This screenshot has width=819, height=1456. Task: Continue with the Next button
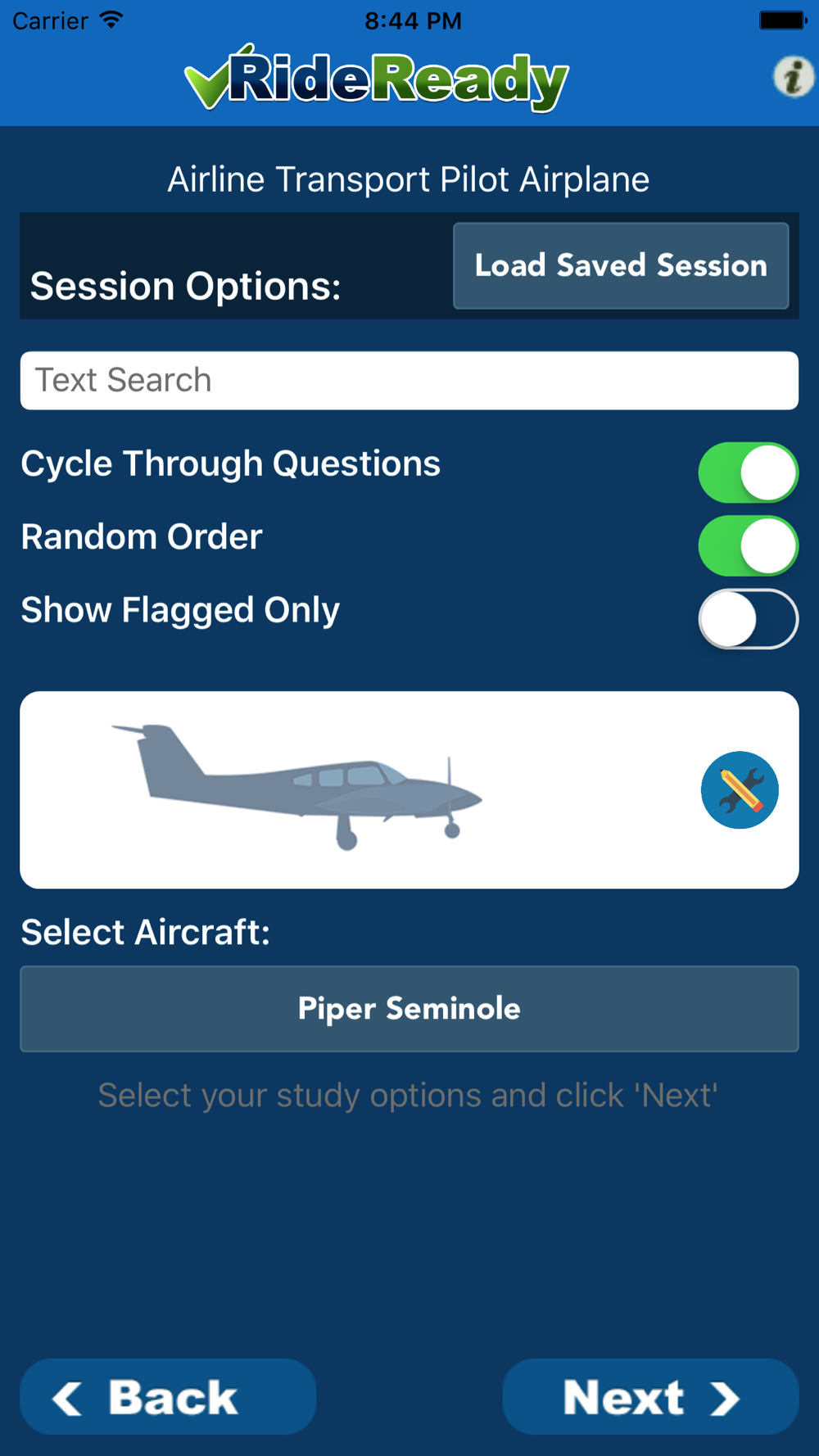coord(650,1396)
